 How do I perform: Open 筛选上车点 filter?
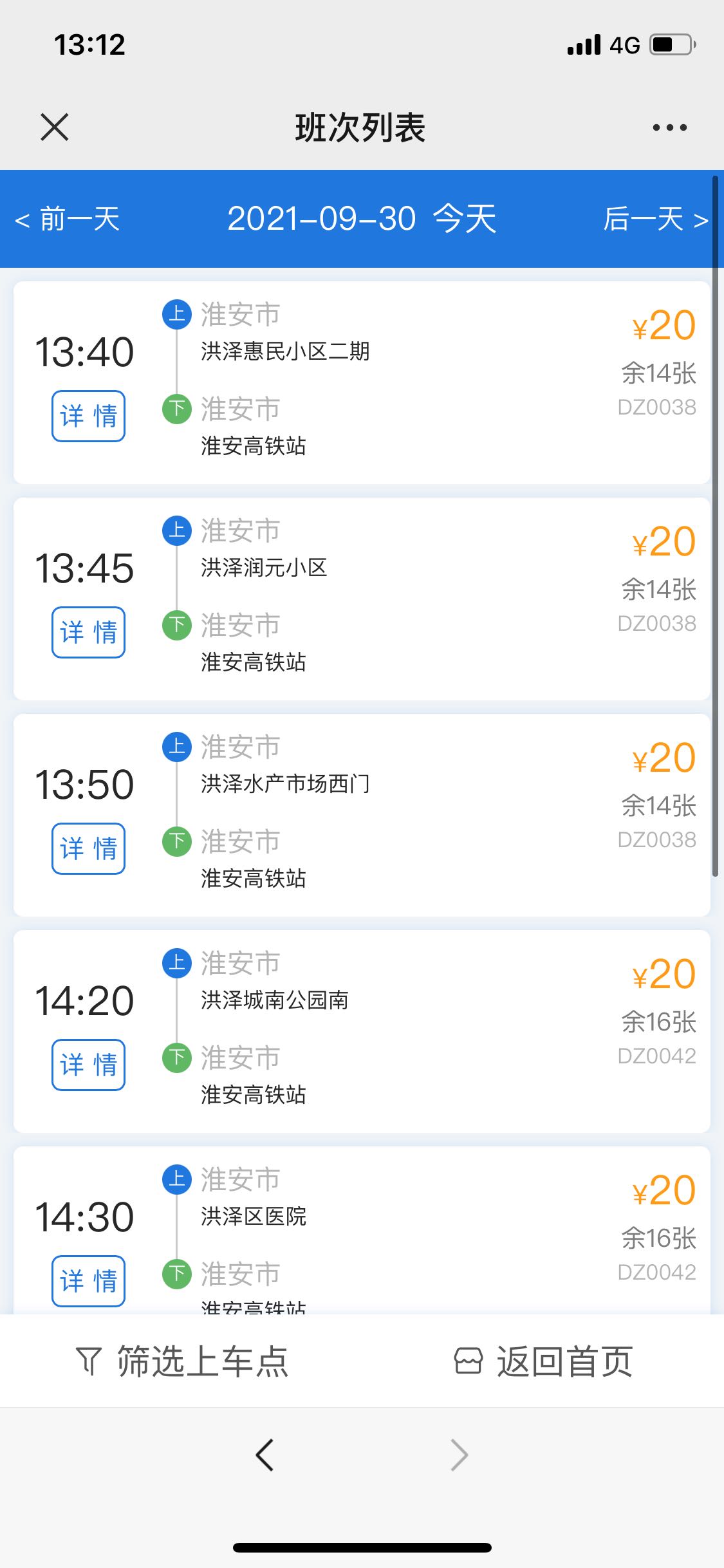[181, 1361]
